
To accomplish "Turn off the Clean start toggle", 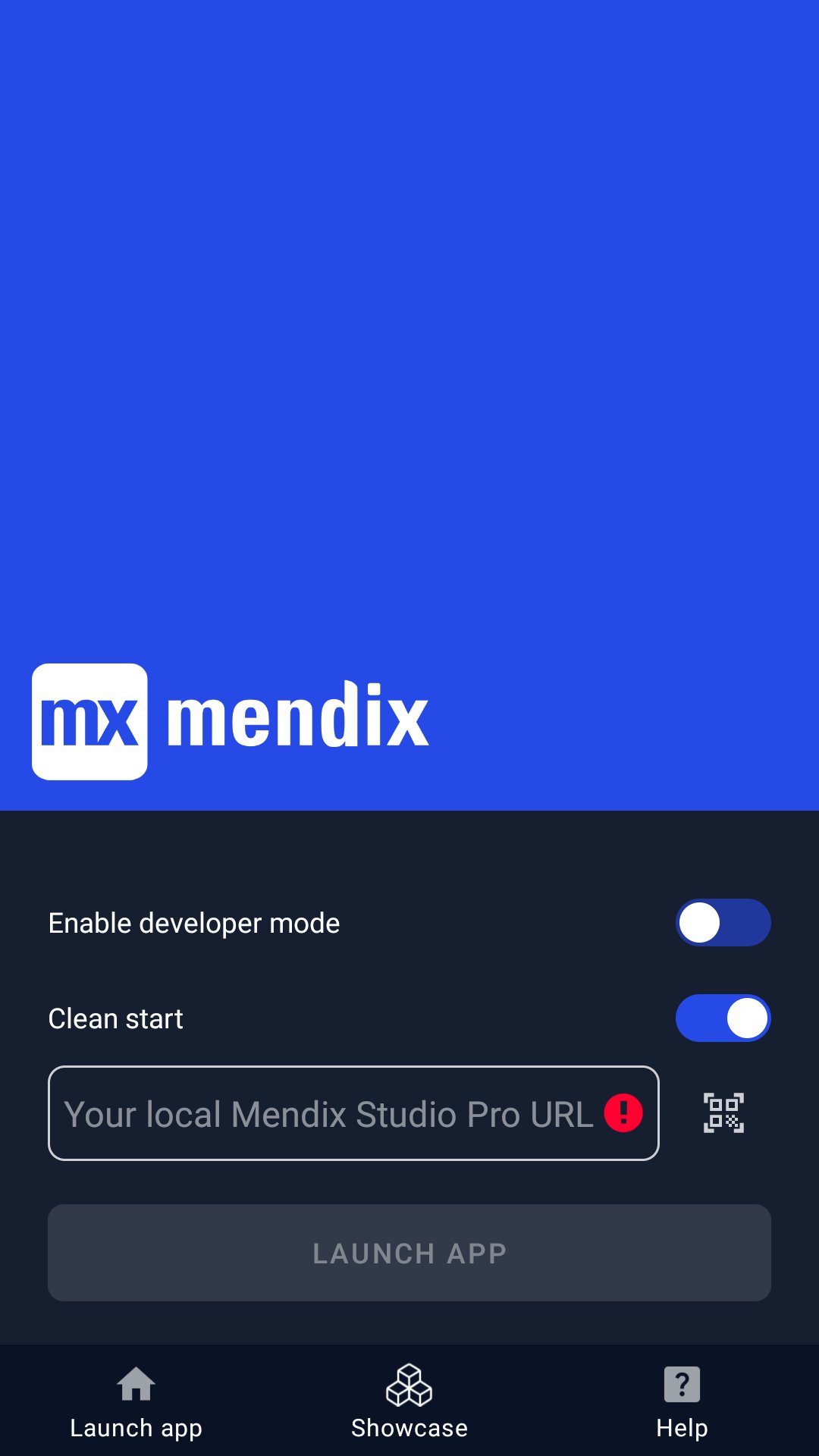I will (x=723, y=1018).
